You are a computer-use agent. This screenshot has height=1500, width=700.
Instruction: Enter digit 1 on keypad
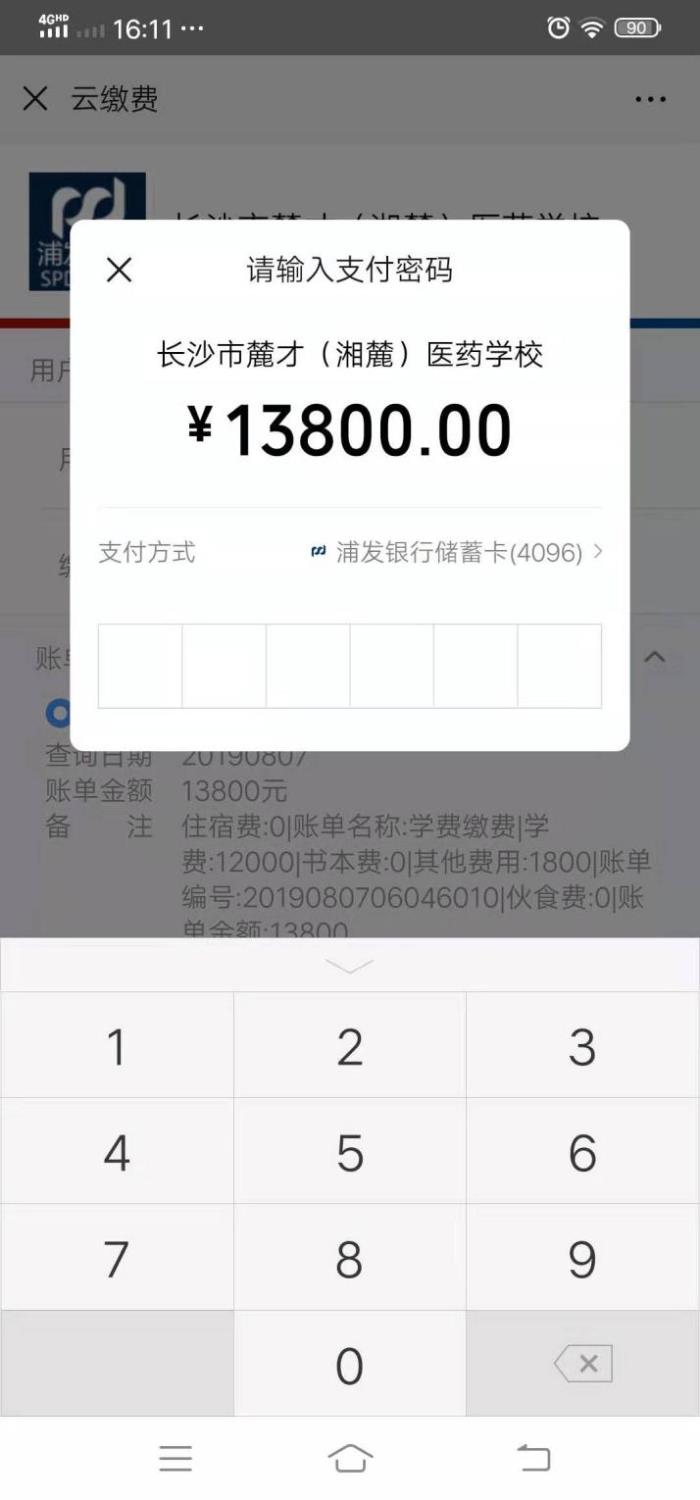[x=117, y=1046]
